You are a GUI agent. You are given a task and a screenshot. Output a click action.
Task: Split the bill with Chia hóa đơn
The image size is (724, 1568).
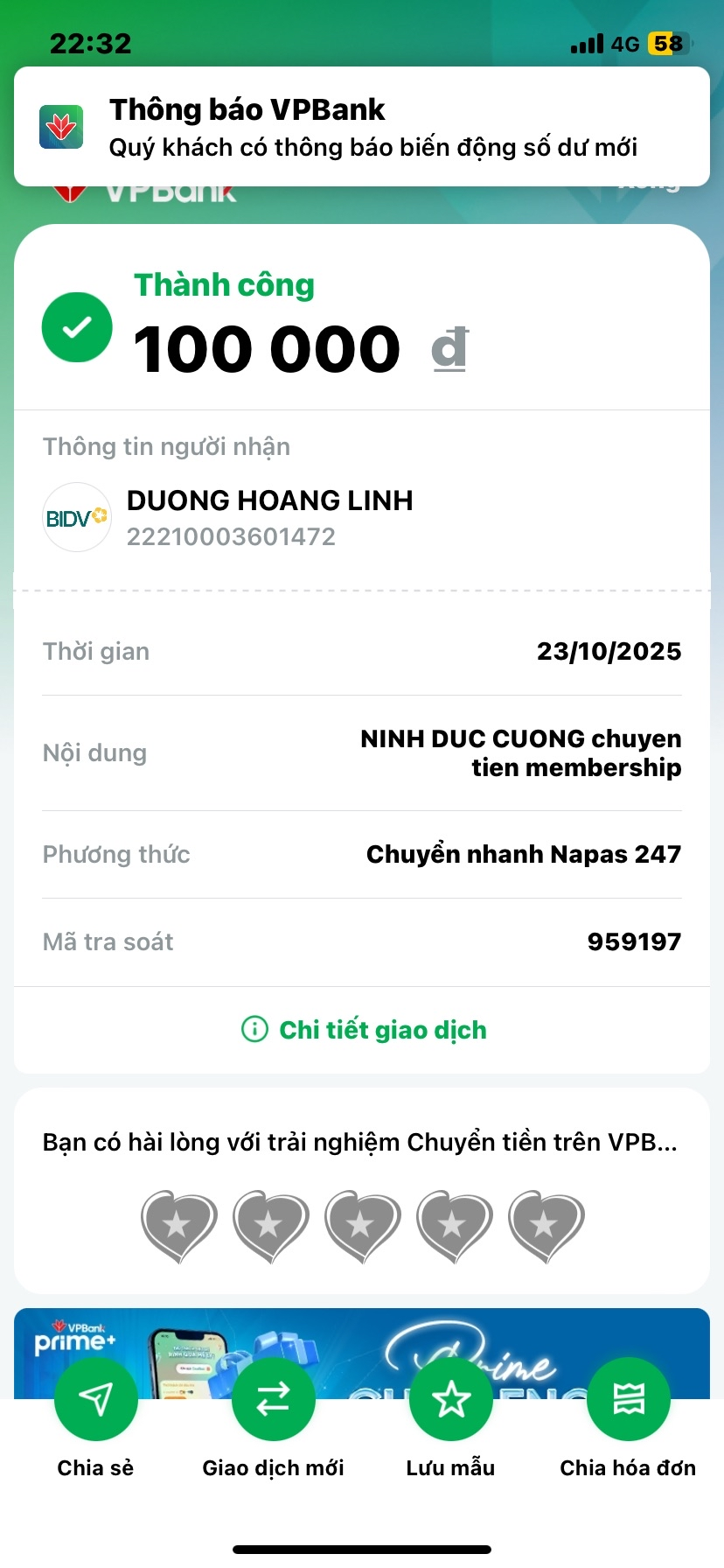tap(629, 1400)
